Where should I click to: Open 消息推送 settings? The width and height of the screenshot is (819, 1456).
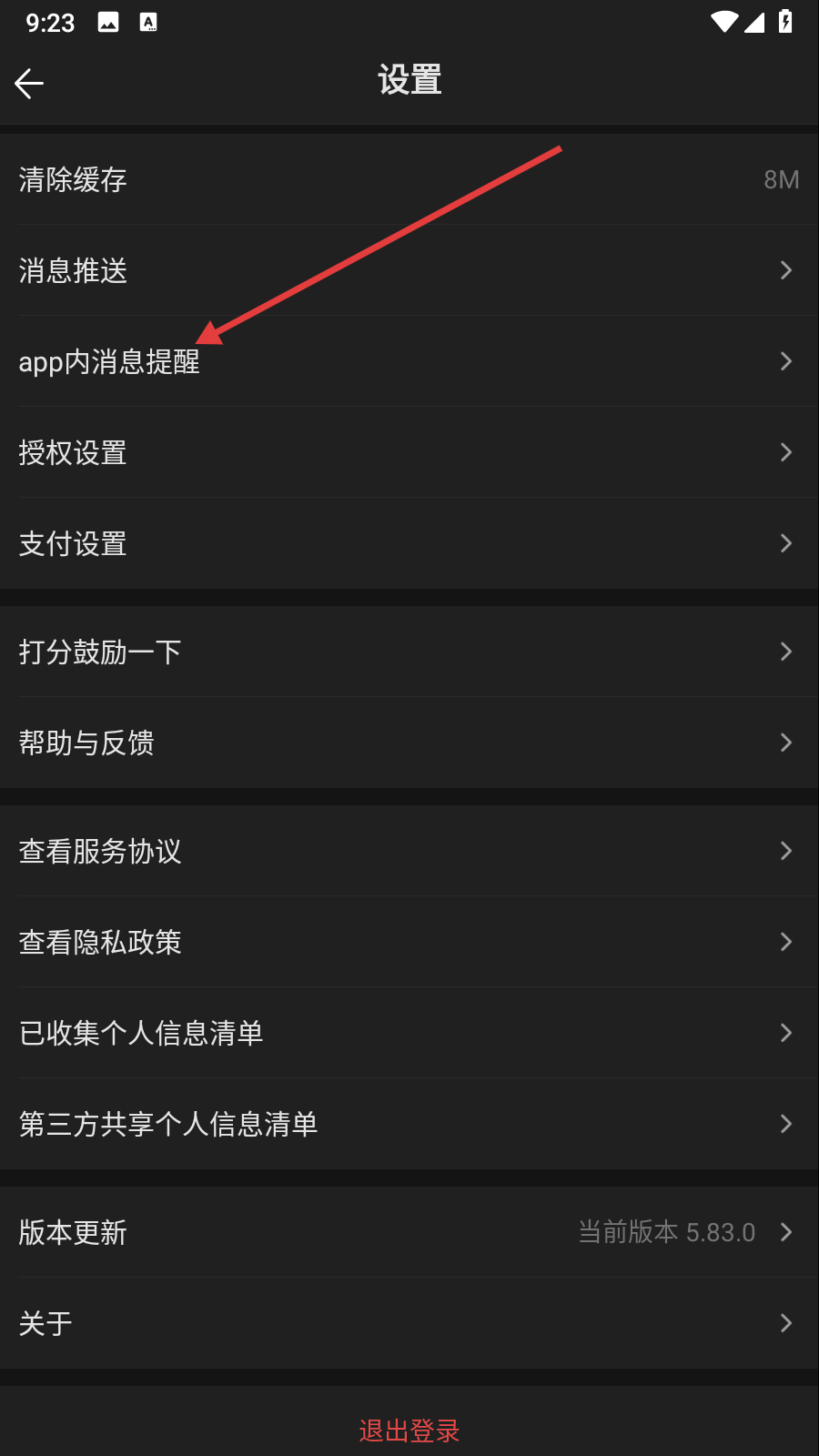[x=409, y=270]
